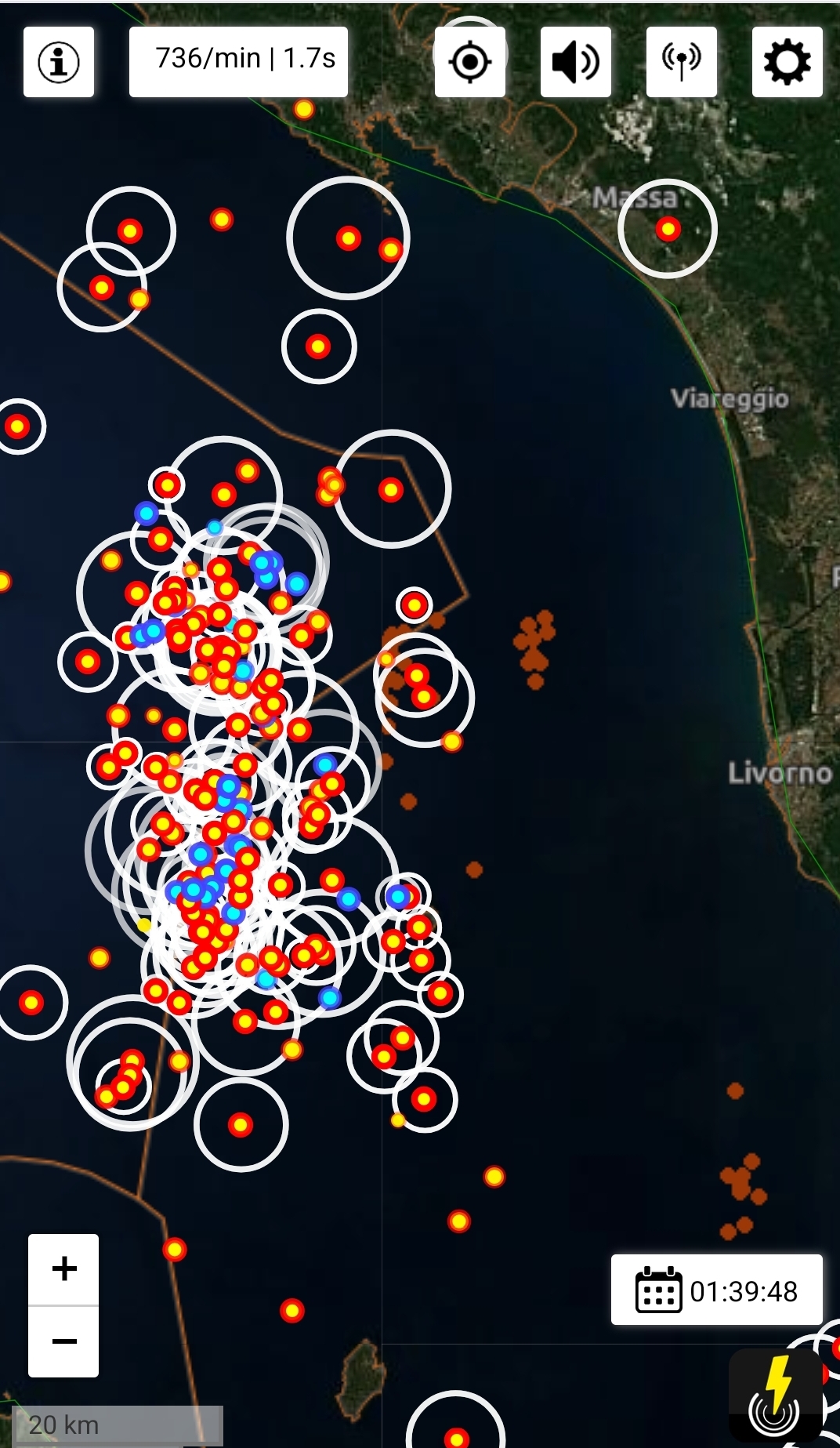Open the stations antenna icon
Screen dimensions: 840x1448
pos(682,62)
